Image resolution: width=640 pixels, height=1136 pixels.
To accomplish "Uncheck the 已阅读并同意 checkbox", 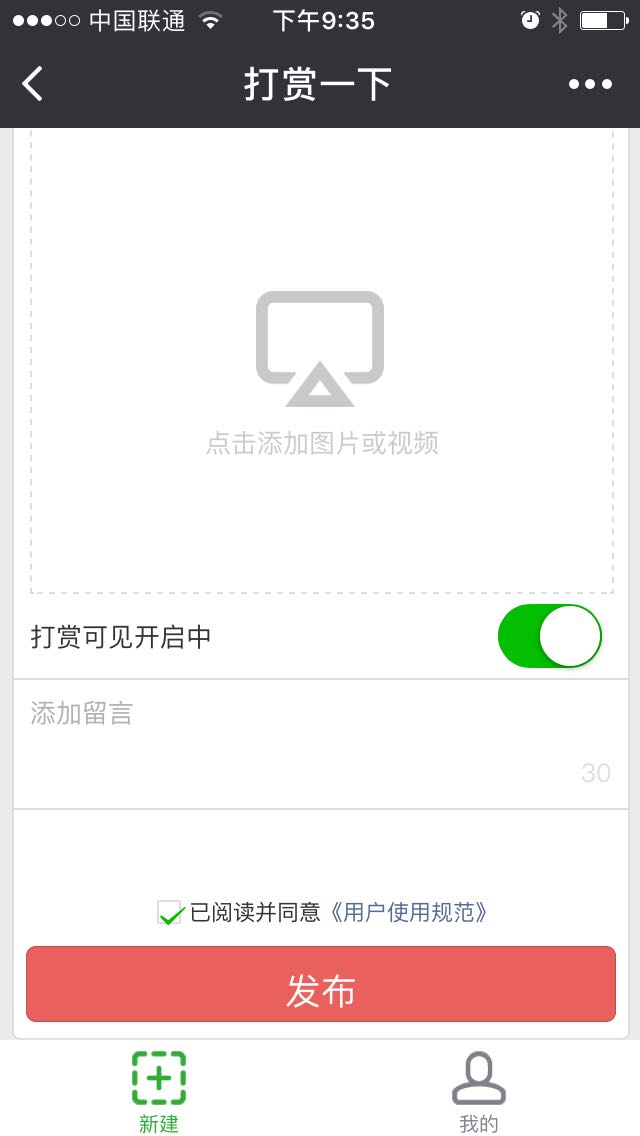I will (x=170, y=912).
